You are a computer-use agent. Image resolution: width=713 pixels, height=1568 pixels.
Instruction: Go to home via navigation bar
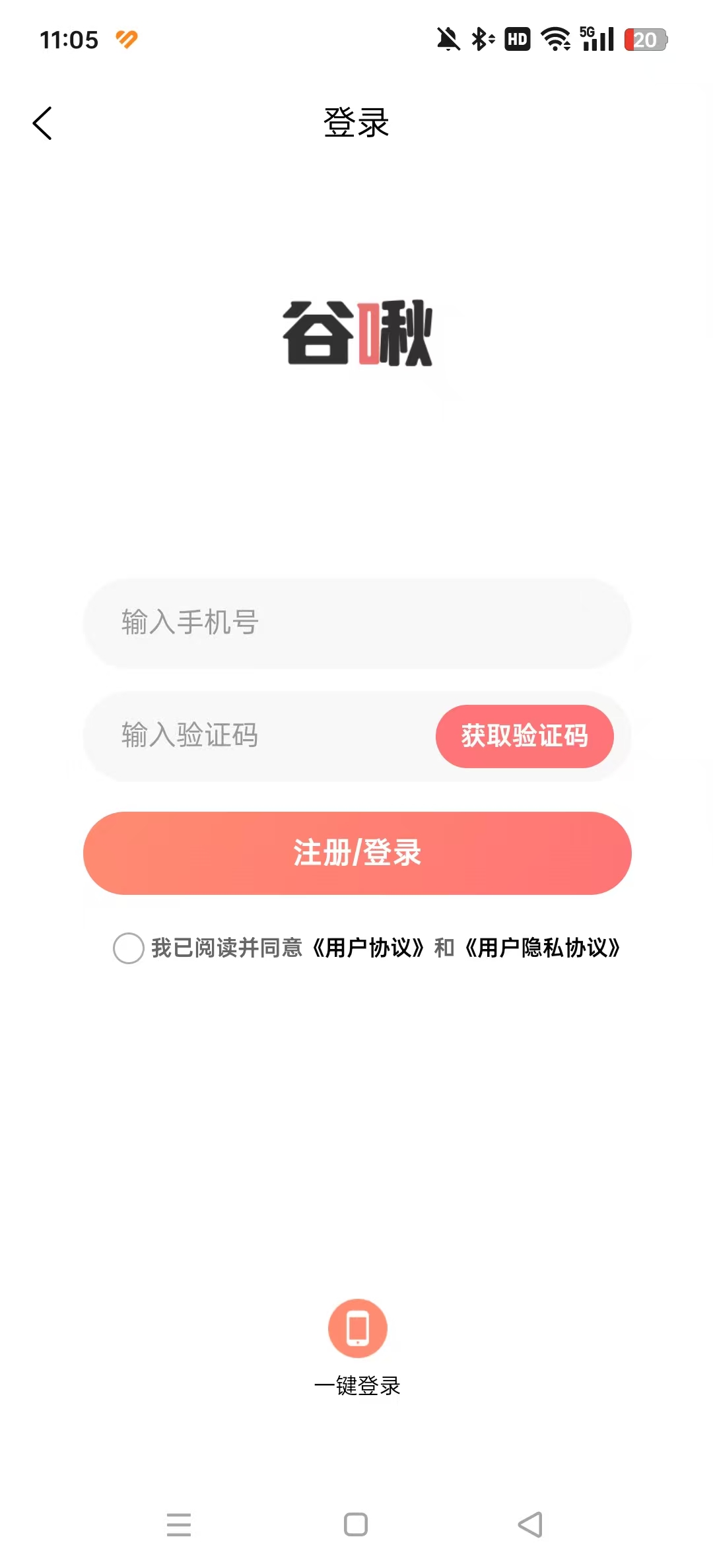point(356,1524)
